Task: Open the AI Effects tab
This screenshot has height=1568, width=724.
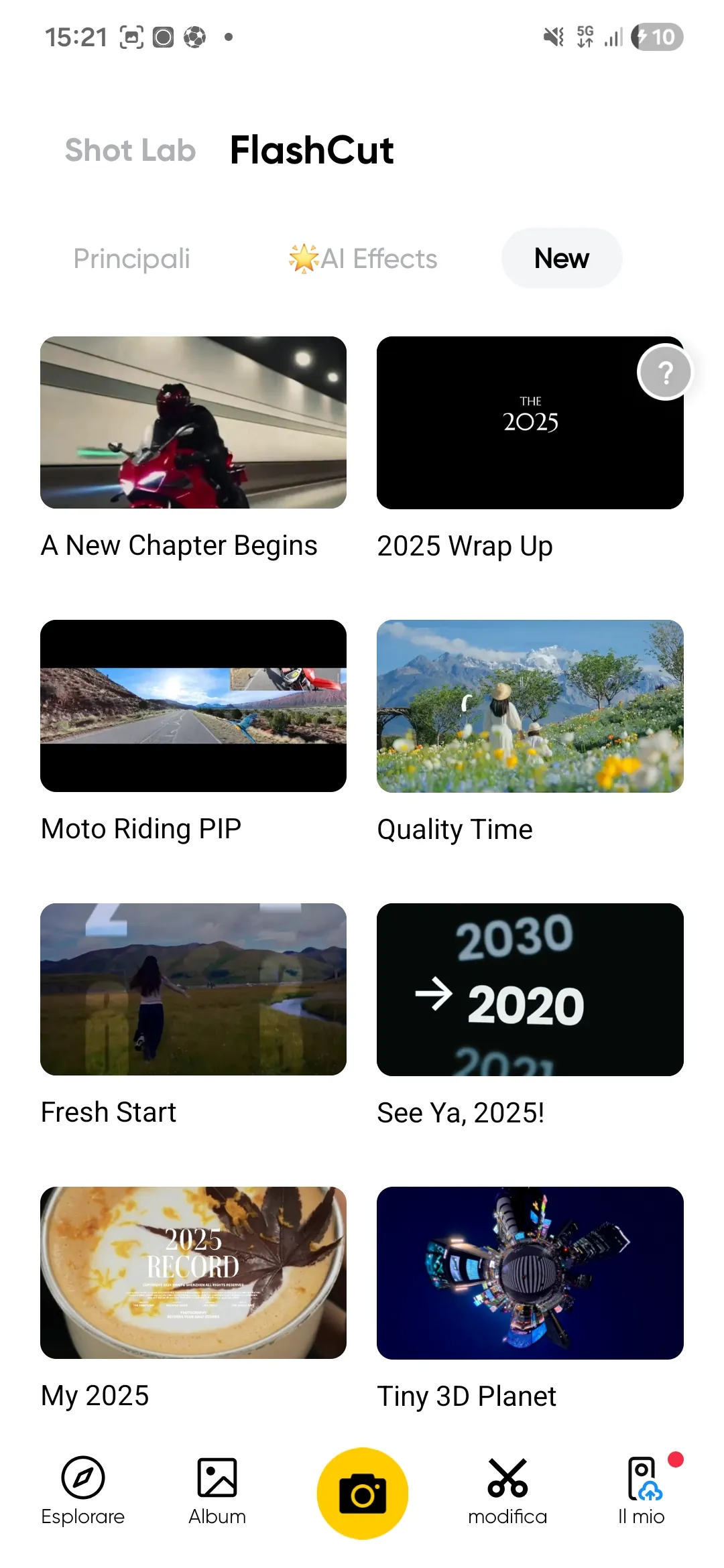Action: tap(364, 259)
